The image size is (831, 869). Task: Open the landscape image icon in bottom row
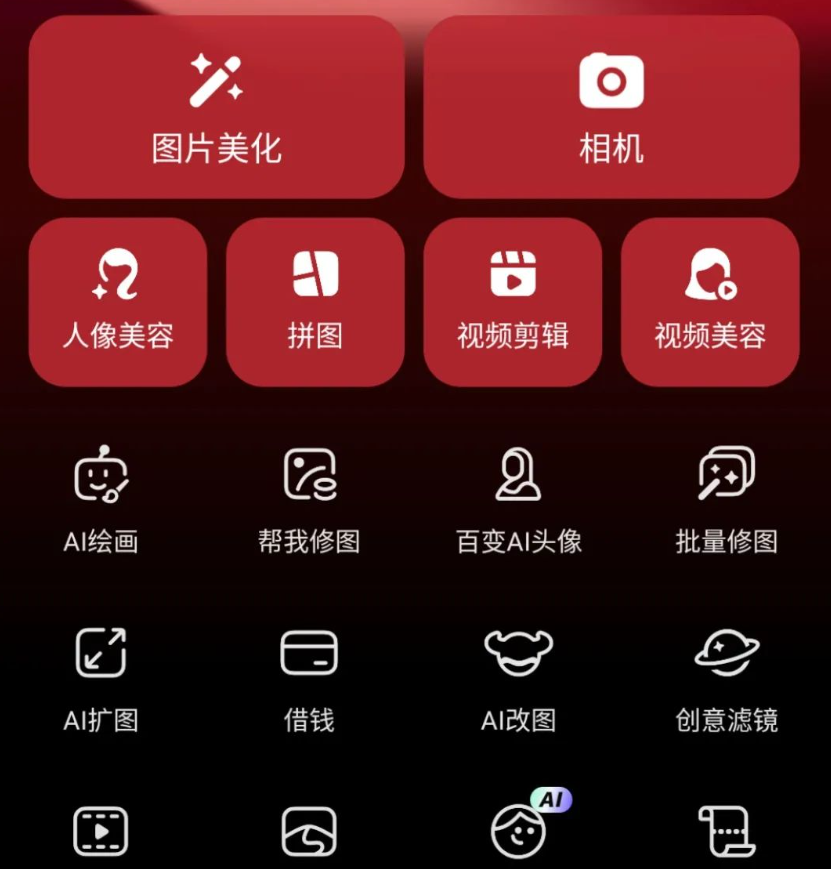point(308,833)
